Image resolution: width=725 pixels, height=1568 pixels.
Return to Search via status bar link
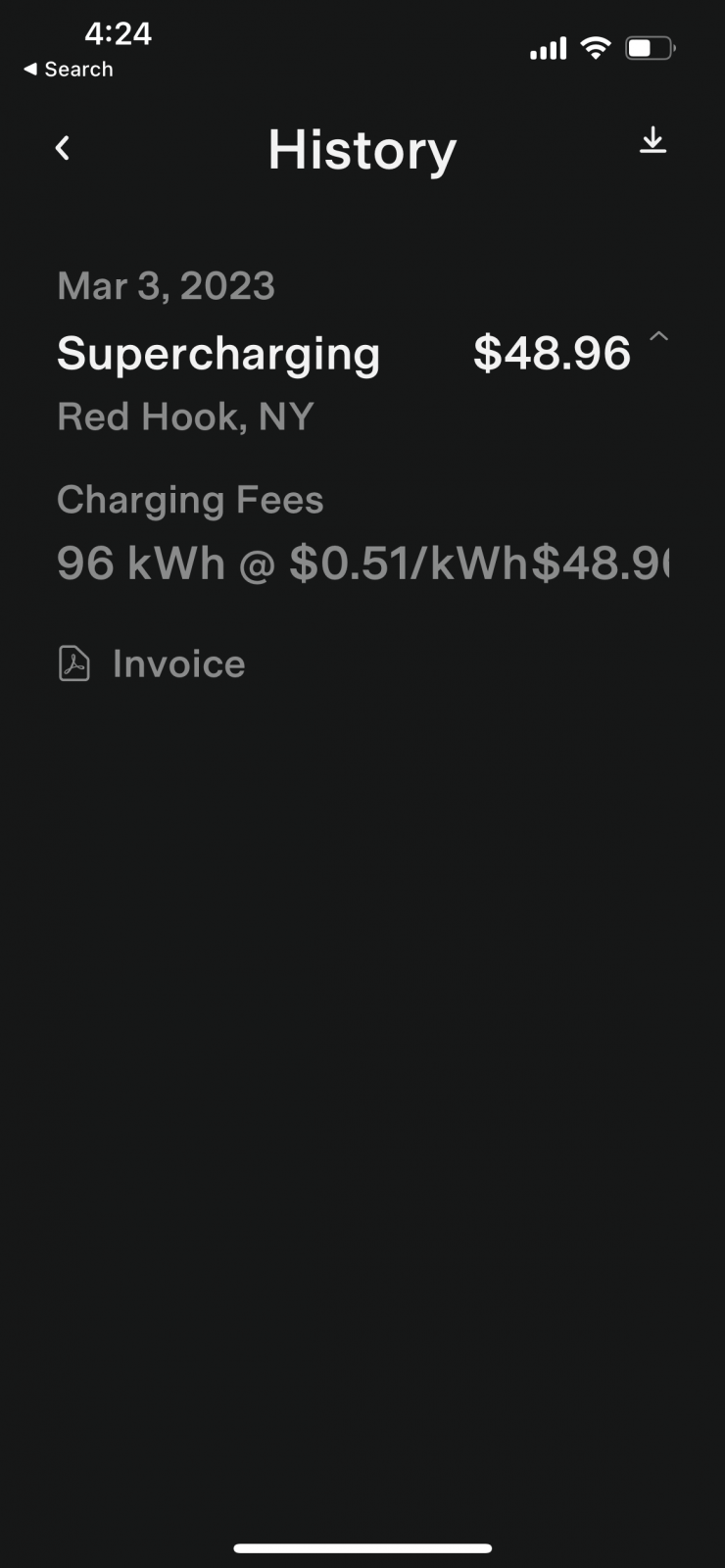click(69, 70)
